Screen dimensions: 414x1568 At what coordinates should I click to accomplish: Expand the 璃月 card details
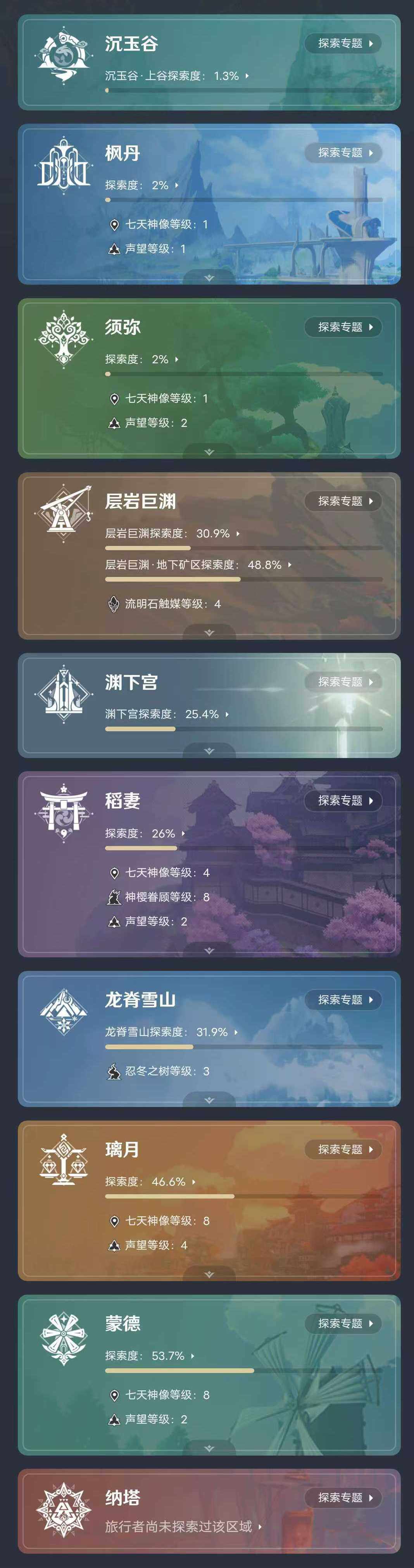(x=209, y=1274)
